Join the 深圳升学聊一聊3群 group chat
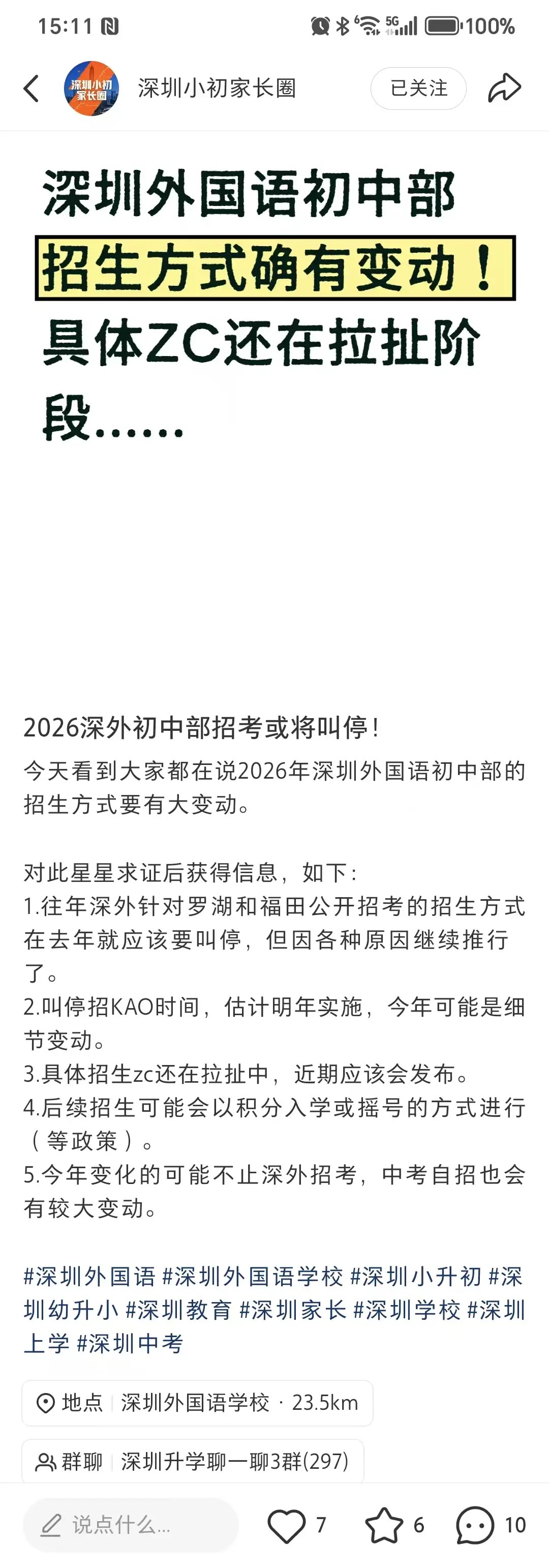Viewport: 549px width, 1568px height. (193, 1461)
